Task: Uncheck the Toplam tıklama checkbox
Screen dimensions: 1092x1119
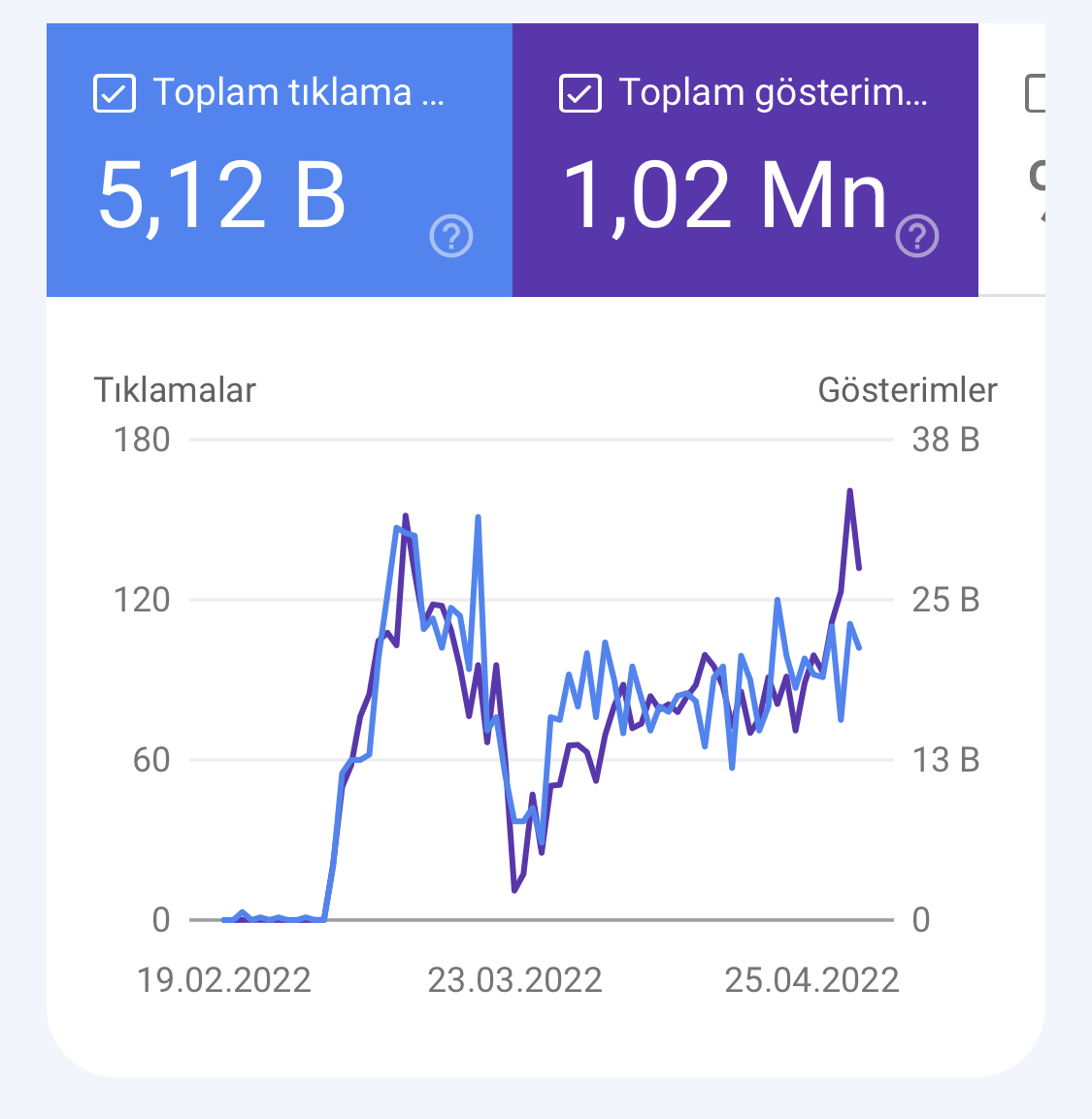Action: click(115, 93)
